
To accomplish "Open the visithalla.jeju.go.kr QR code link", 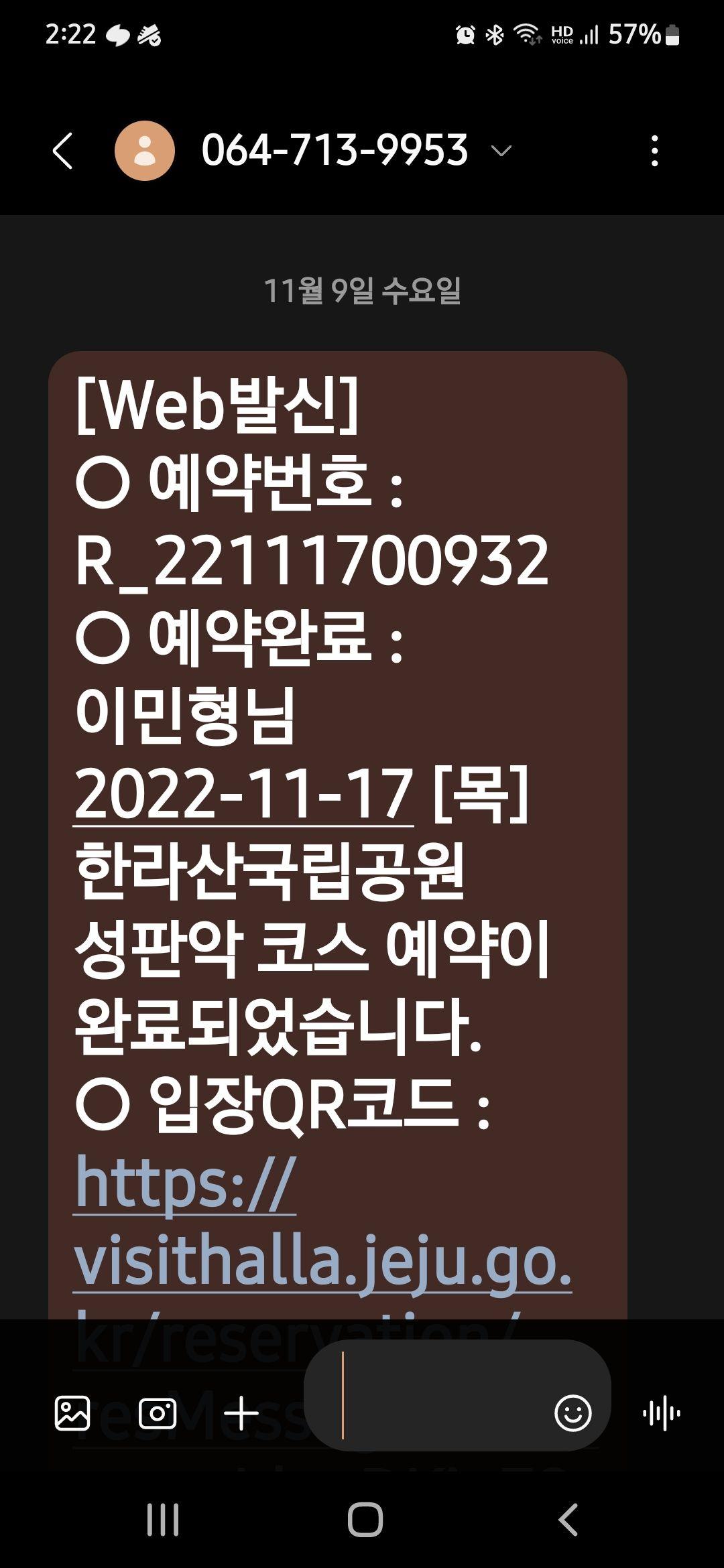I will tap(322, 1261).
